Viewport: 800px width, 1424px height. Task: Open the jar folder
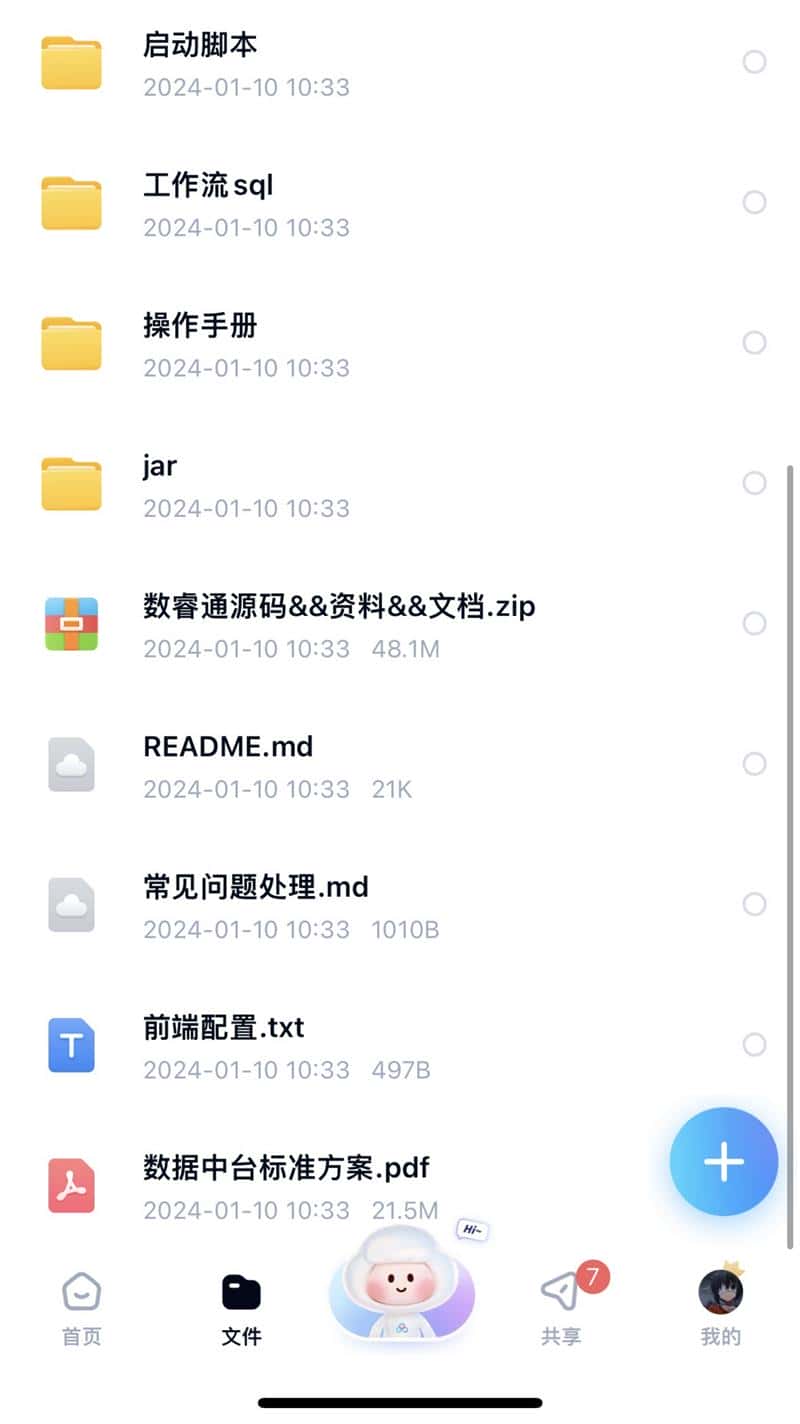[x=160, y=467]
